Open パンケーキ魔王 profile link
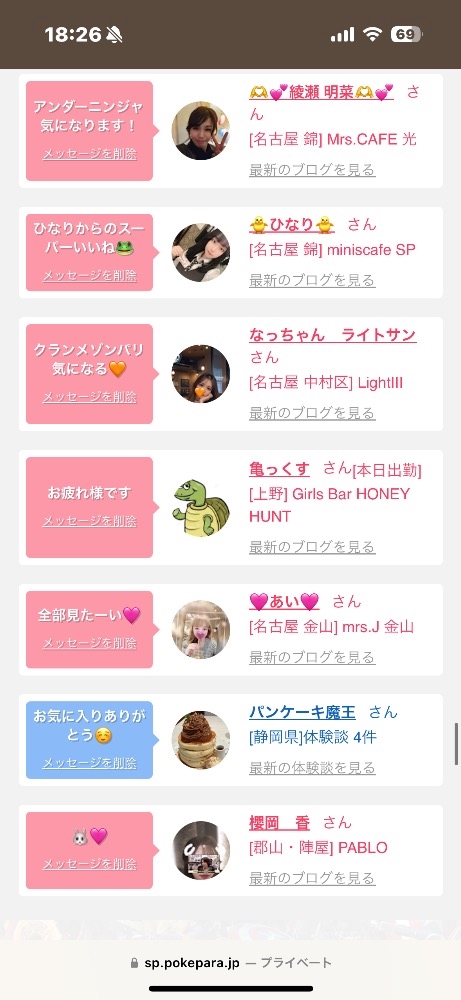 [x=302, y=712]
